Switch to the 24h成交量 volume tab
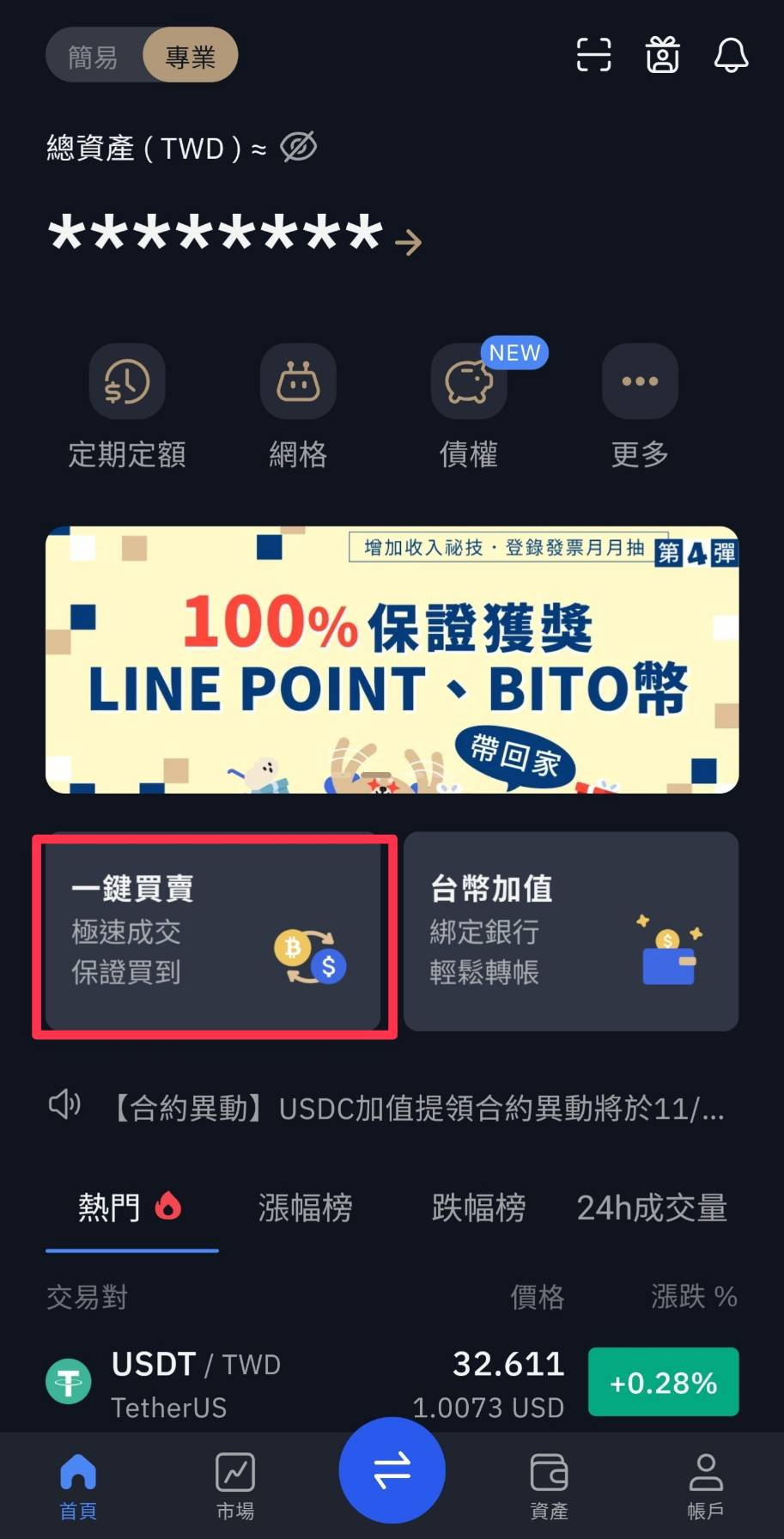784x1539 pixels. [651, 1207]
